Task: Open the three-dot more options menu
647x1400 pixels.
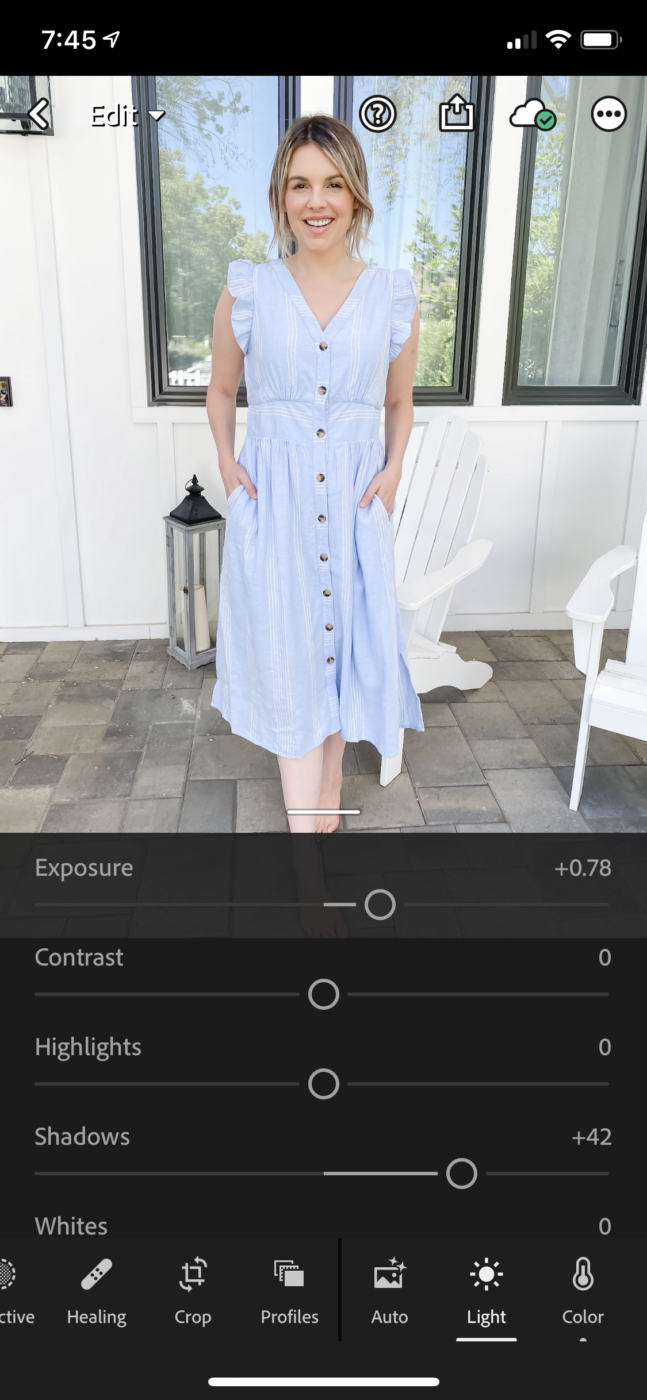Action: tap(609, 115)
